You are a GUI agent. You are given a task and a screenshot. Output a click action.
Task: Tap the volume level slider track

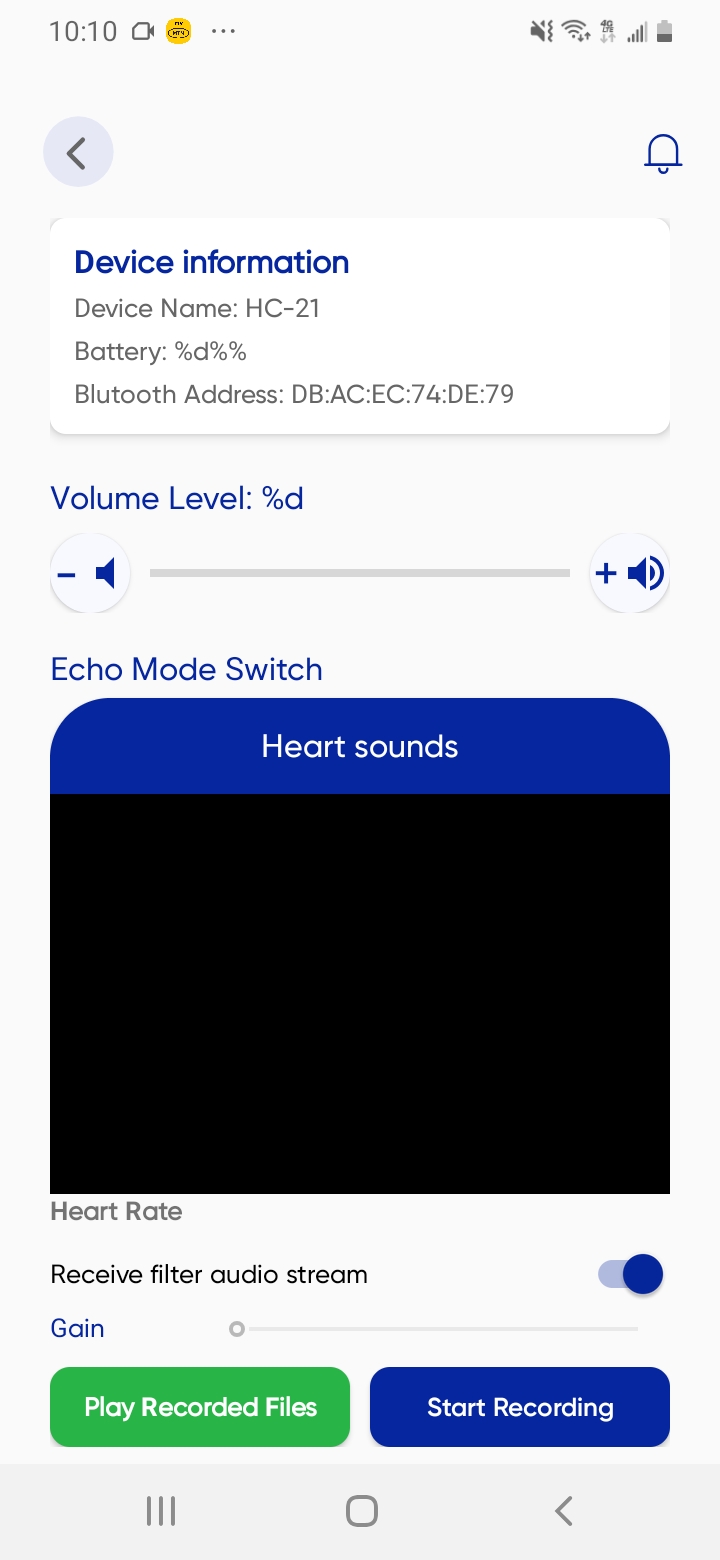coord(360,573)
